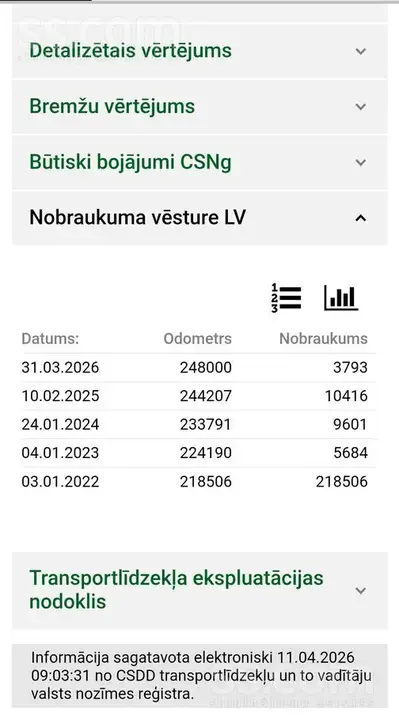Collapse the Nobraukuma vēsture LV section
The height and width of the screenshot is (720, 399).
pyautogui.click(x=200, y=218)
